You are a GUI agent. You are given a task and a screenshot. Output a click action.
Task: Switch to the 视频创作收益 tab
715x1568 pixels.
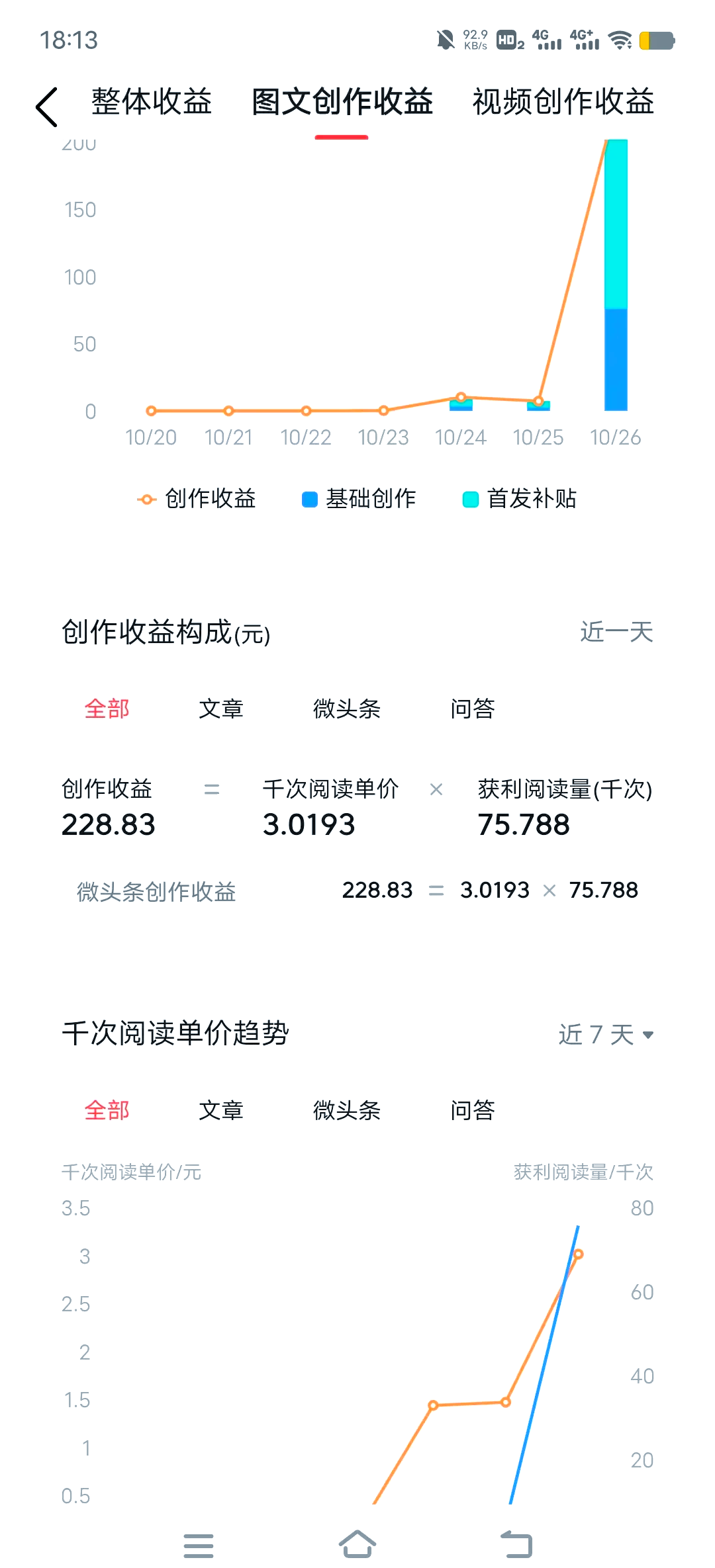(563, 101)
